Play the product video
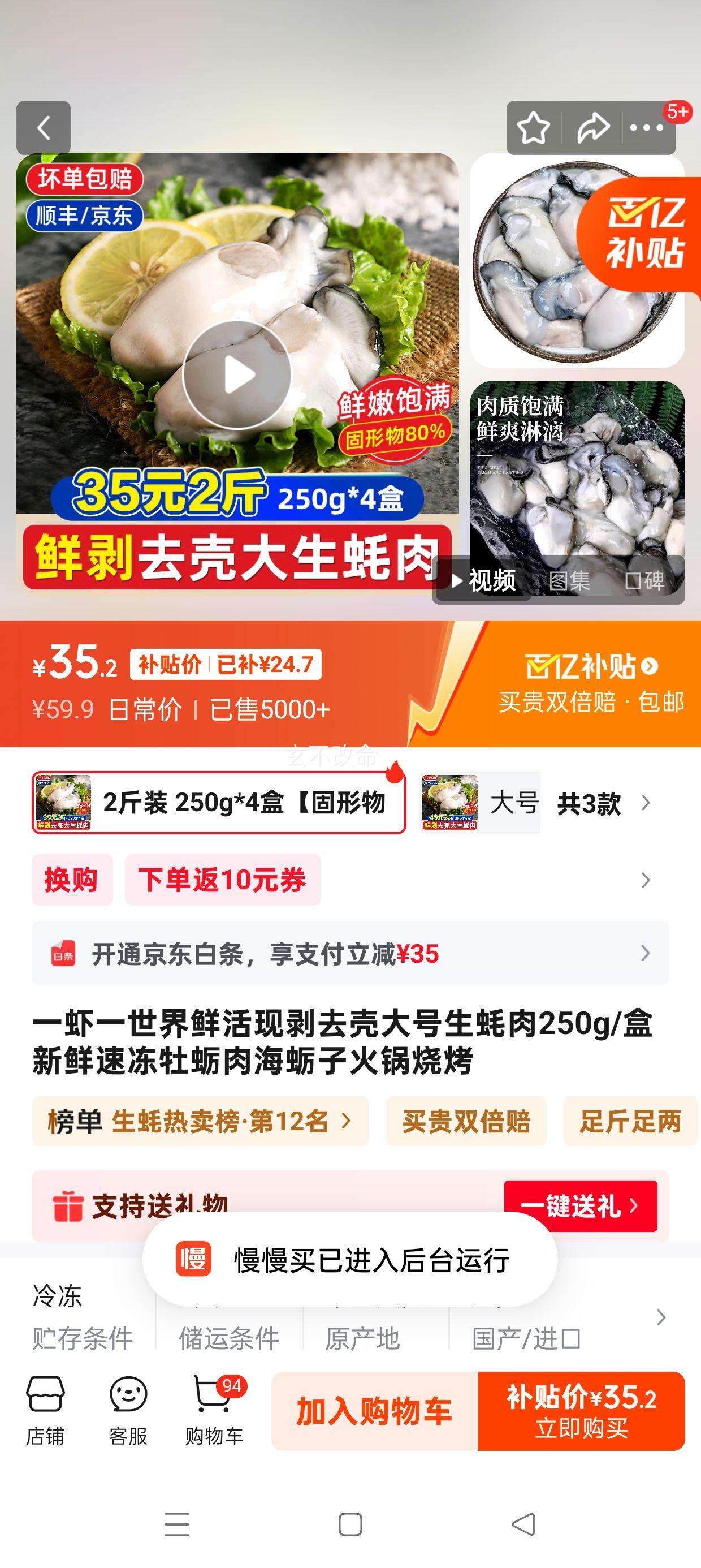Image resolution: width=701 pixels, height=1568 pixels. coord(237,375)
